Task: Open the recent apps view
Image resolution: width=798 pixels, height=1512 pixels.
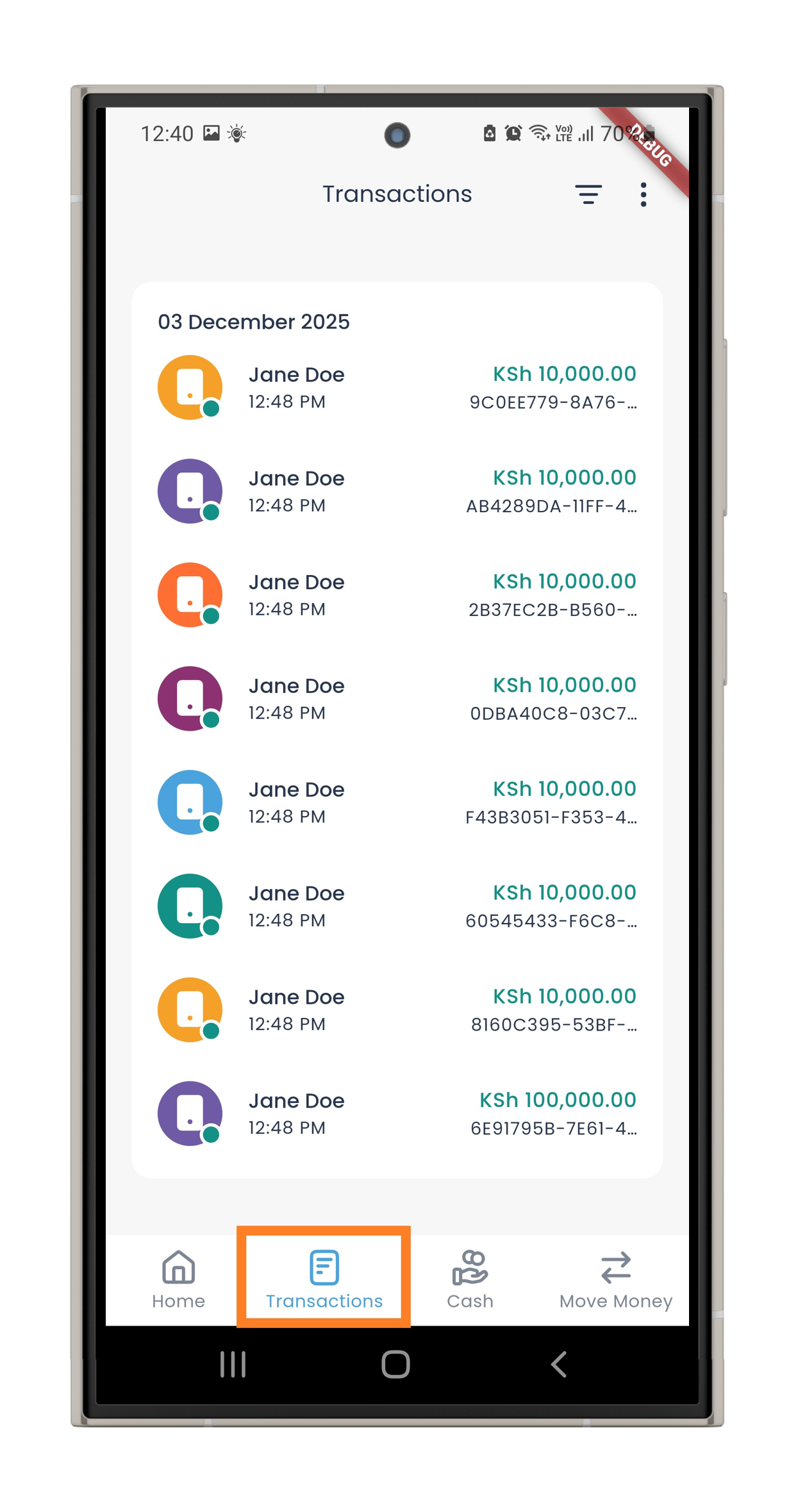Action: (233, 1364)
